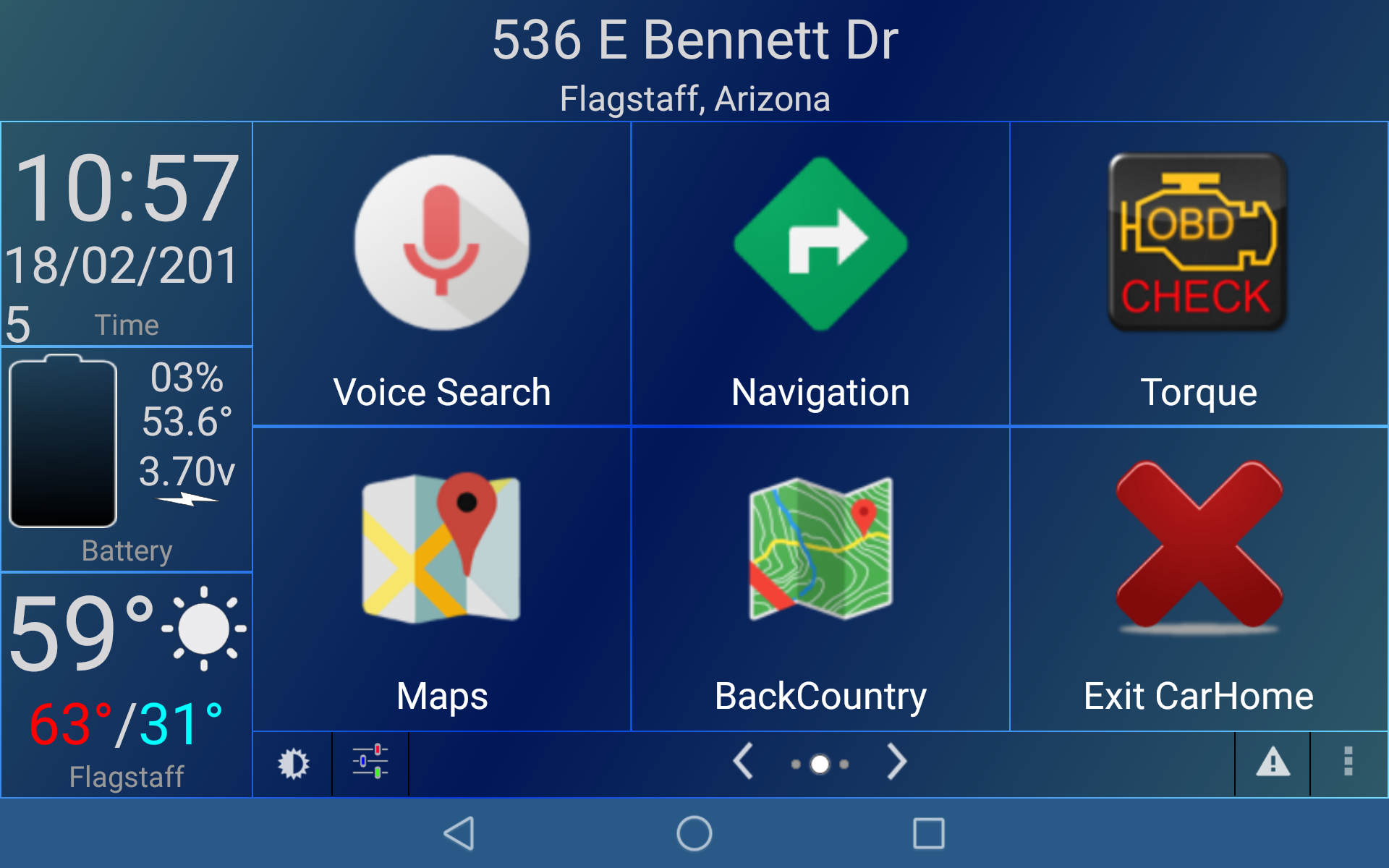1389x868 pixels.
Task: Exit CarHome with the red X
Action: 1198,579
